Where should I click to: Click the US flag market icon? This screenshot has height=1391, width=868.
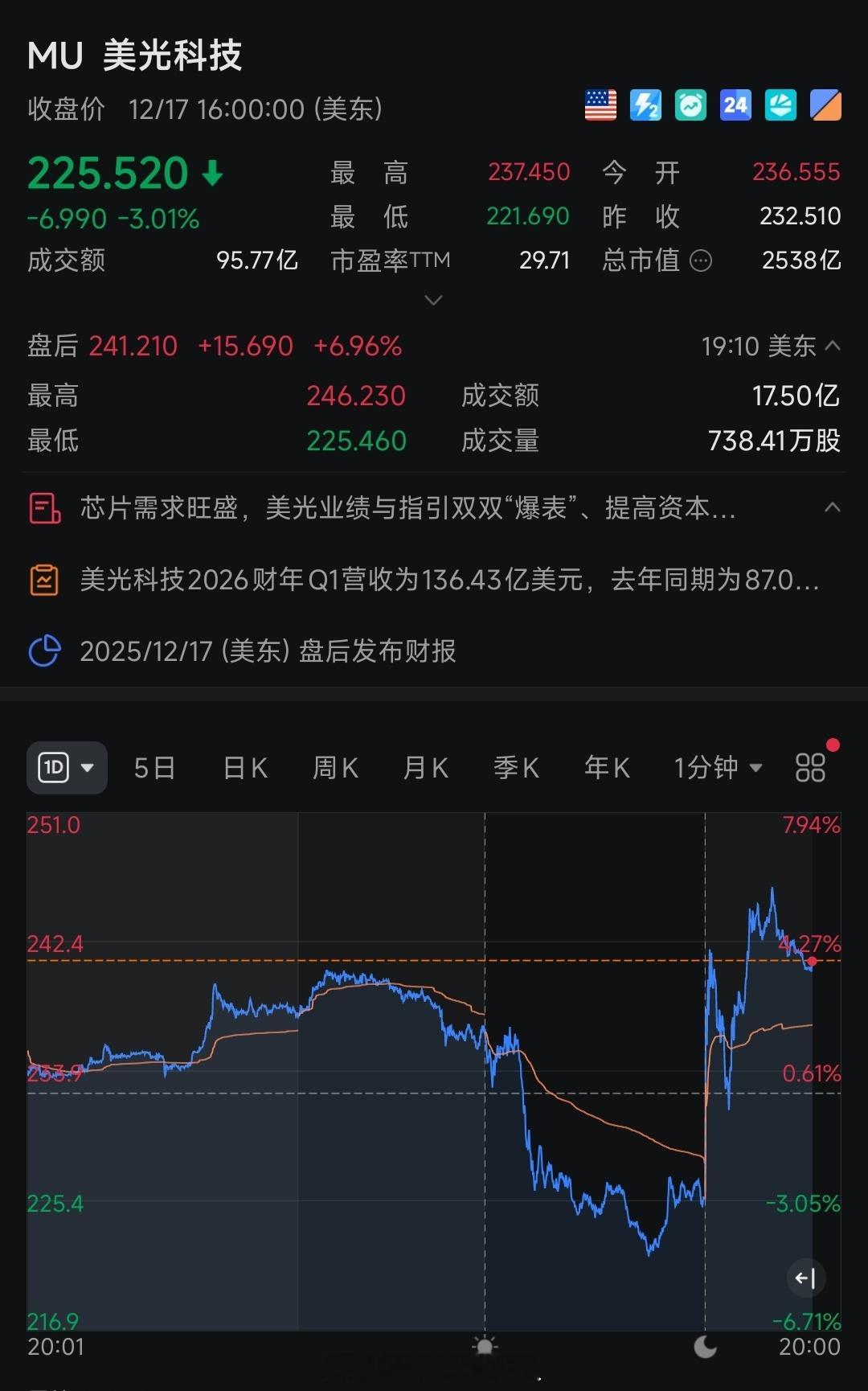(x=600, y=105)
